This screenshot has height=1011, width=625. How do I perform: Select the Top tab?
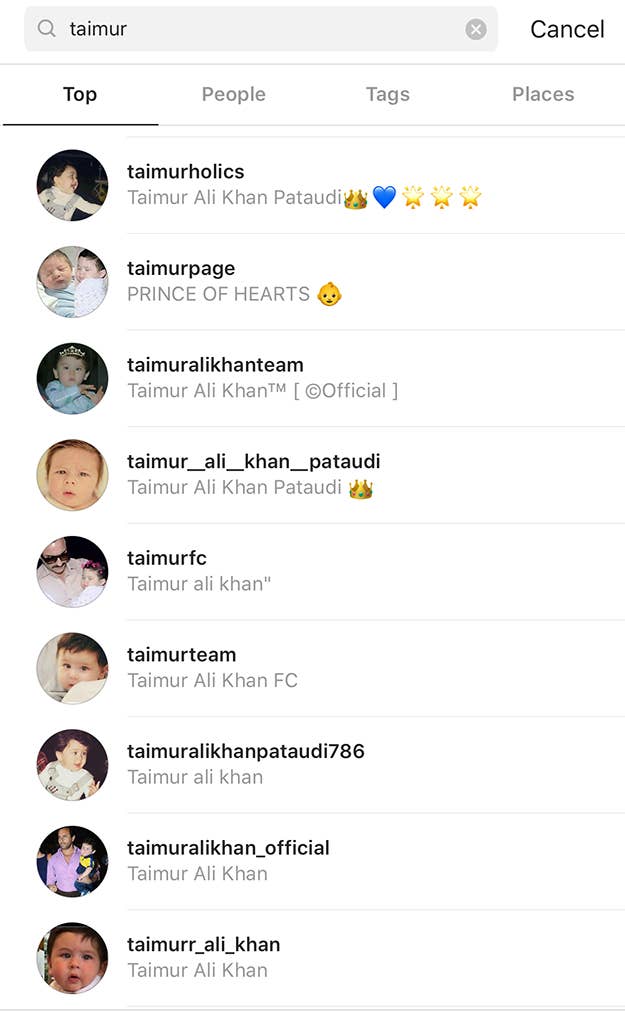(80, 94)
